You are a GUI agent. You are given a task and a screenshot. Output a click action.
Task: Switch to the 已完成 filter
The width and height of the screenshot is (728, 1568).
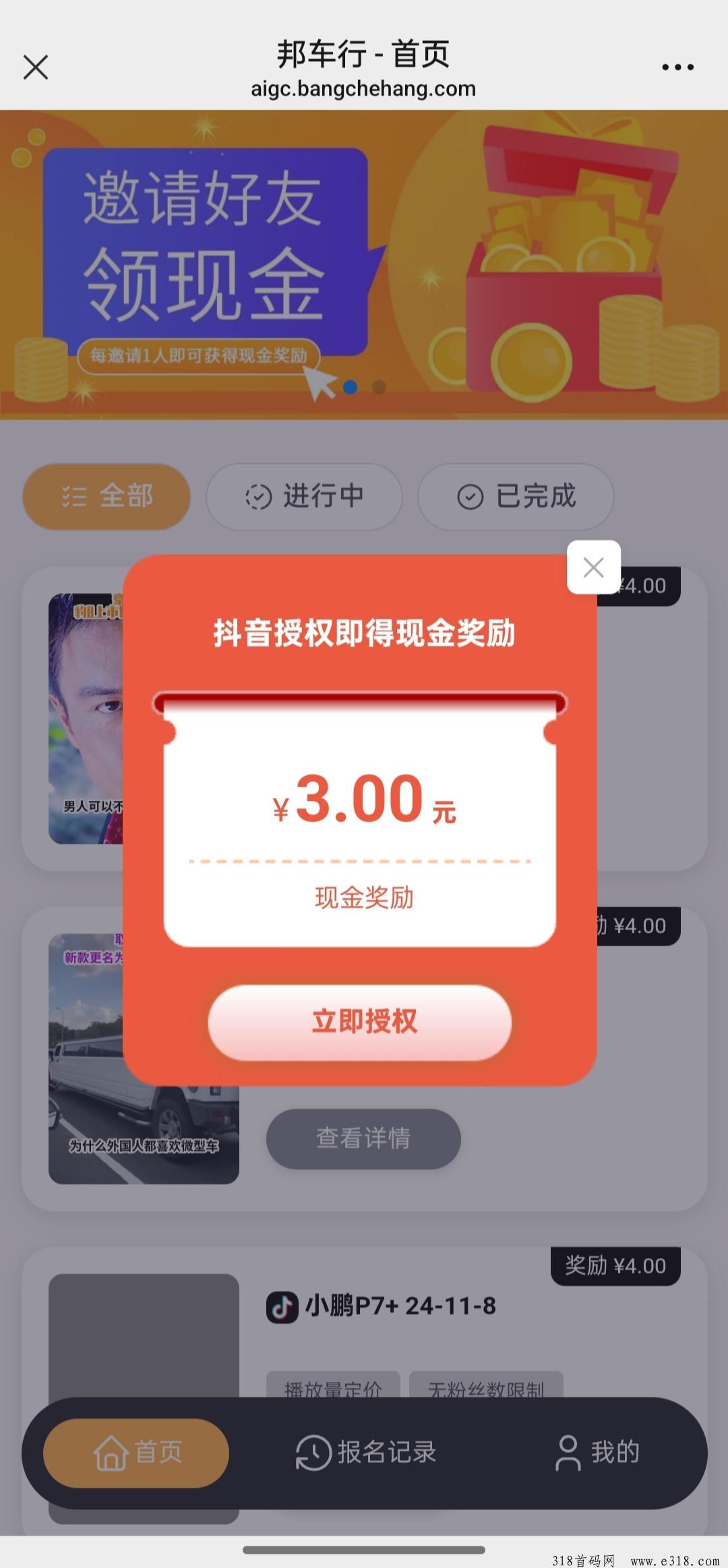[516, 497]
